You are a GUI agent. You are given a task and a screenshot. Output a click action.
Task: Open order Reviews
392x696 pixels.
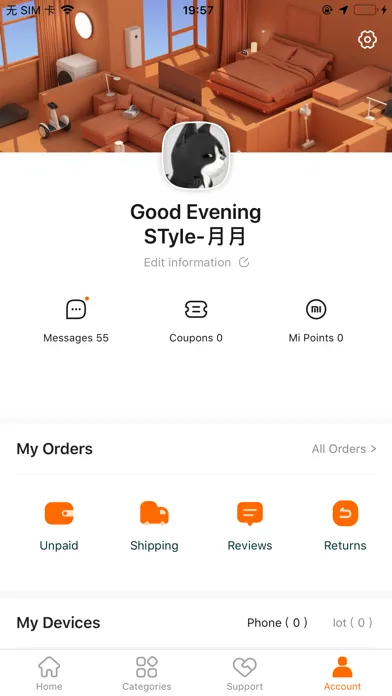(250, 526)
